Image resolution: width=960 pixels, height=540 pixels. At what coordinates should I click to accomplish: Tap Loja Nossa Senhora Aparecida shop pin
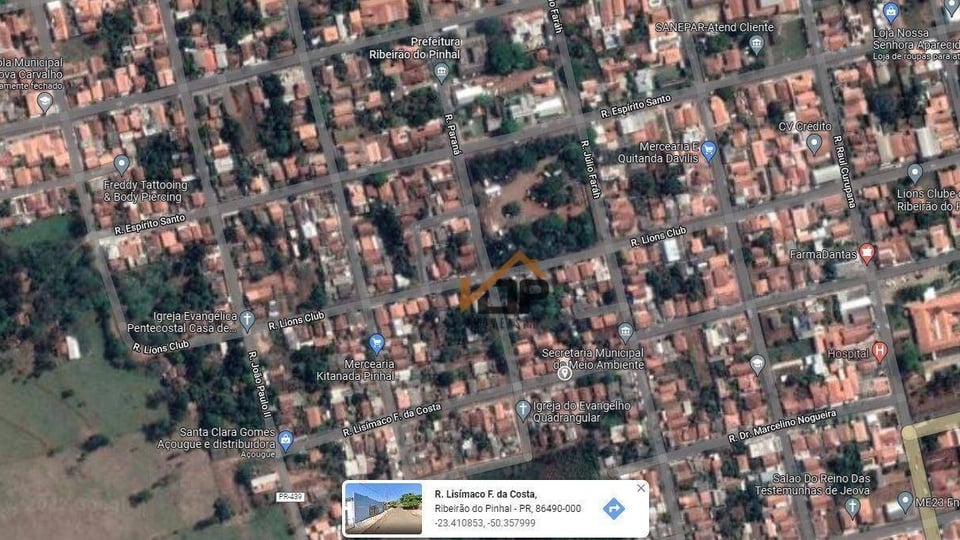(x=891, y=13)
